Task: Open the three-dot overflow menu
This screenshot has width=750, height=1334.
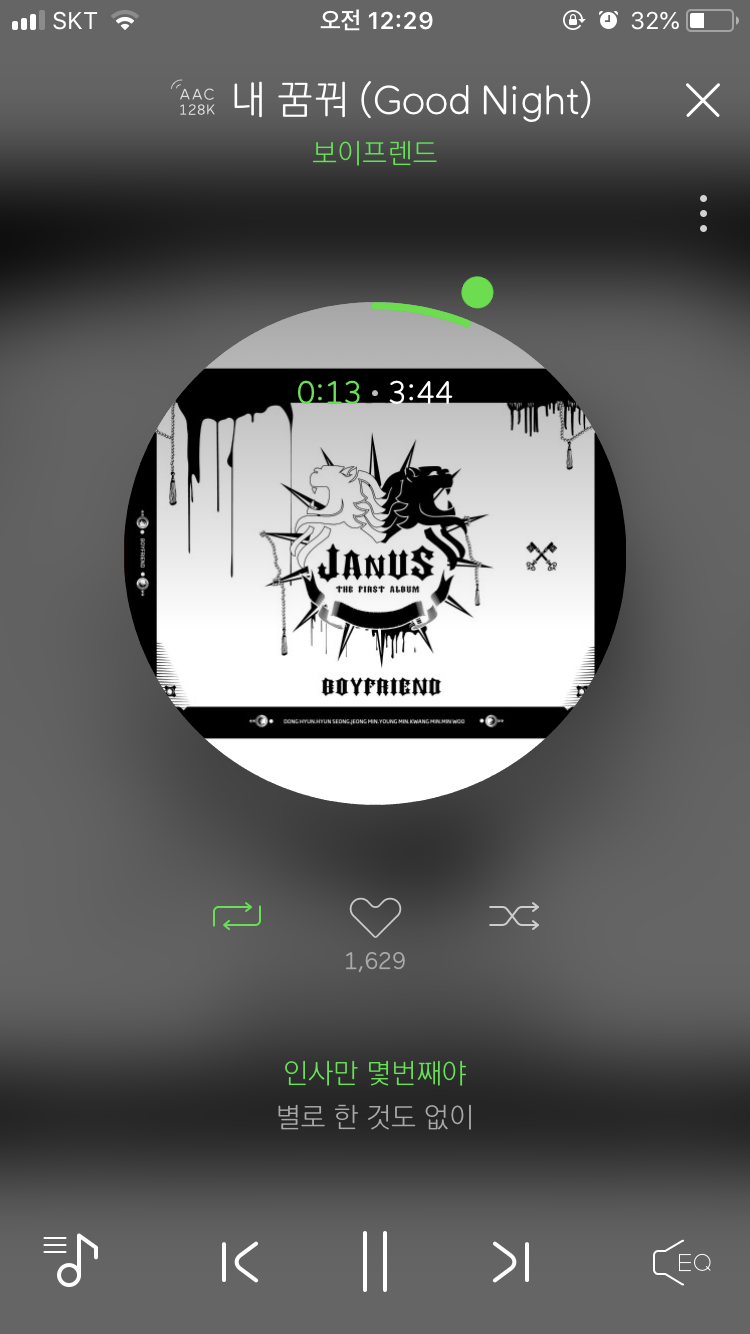Action: pyautogui.click(x=703, y=214)
